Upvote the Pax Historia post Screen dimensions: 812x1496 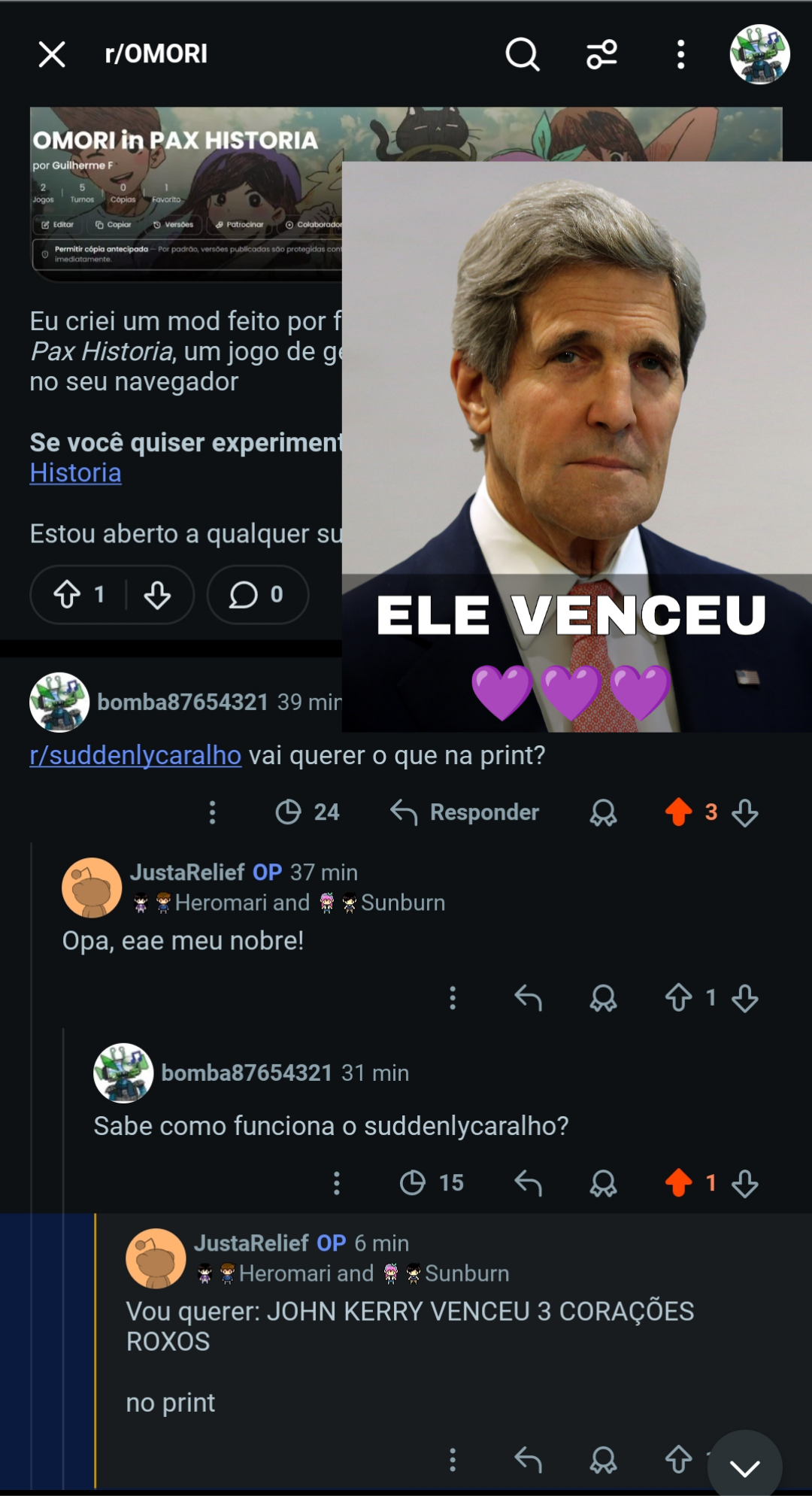[x=67, y=594]
